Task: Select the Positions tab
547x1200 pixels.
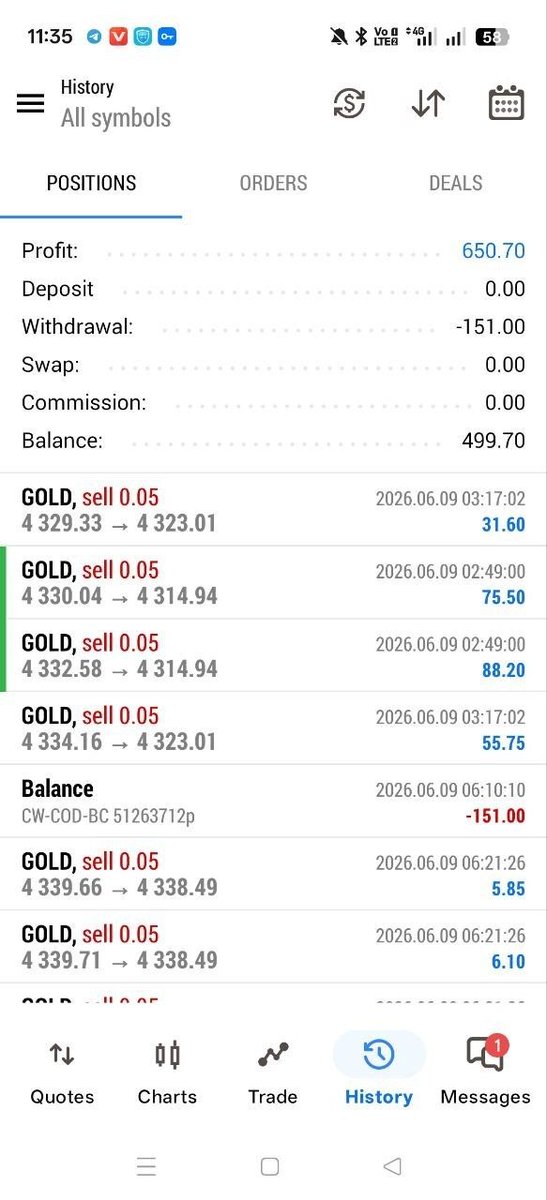Action: [91, 183]
